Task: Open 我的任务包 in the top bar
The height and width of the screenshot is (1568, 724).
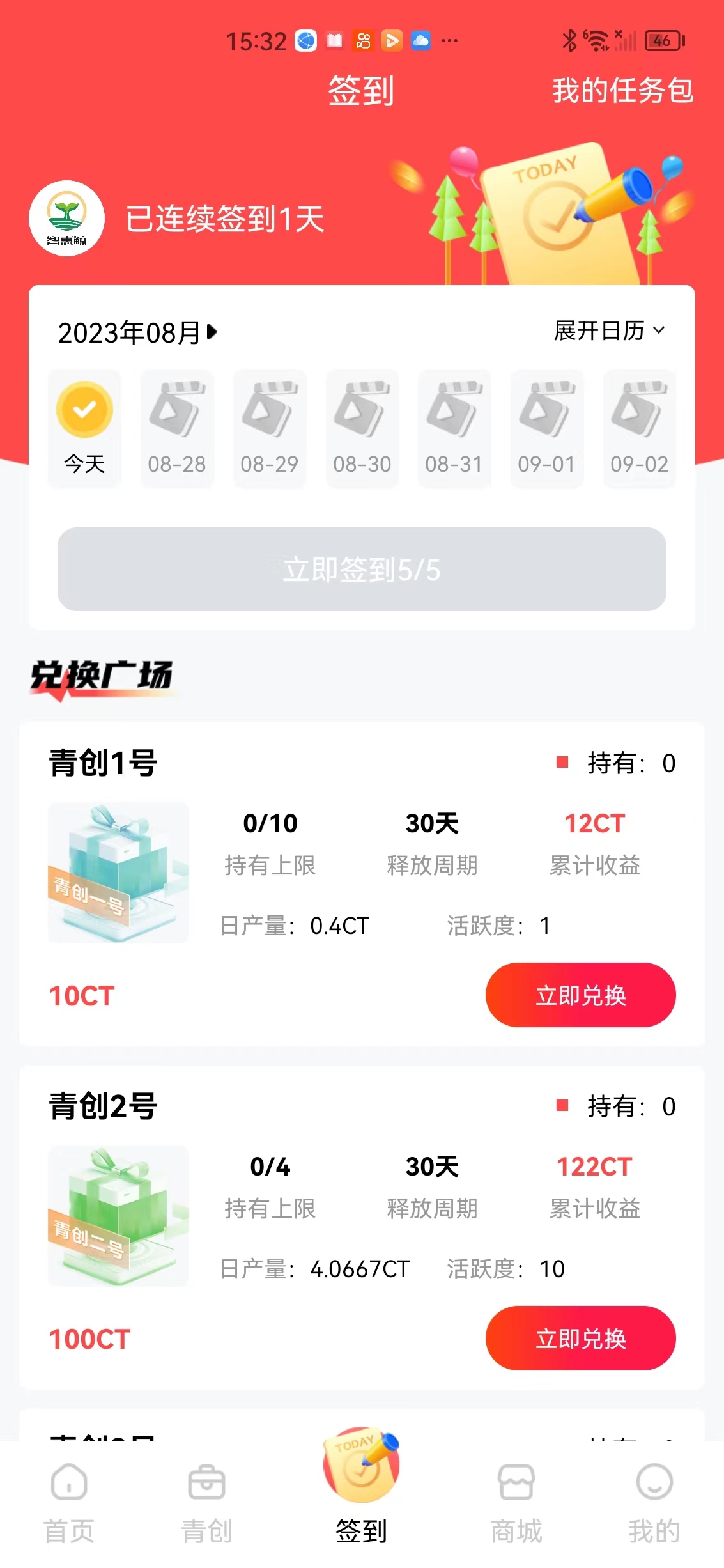Action: click(x=622, y=91)
